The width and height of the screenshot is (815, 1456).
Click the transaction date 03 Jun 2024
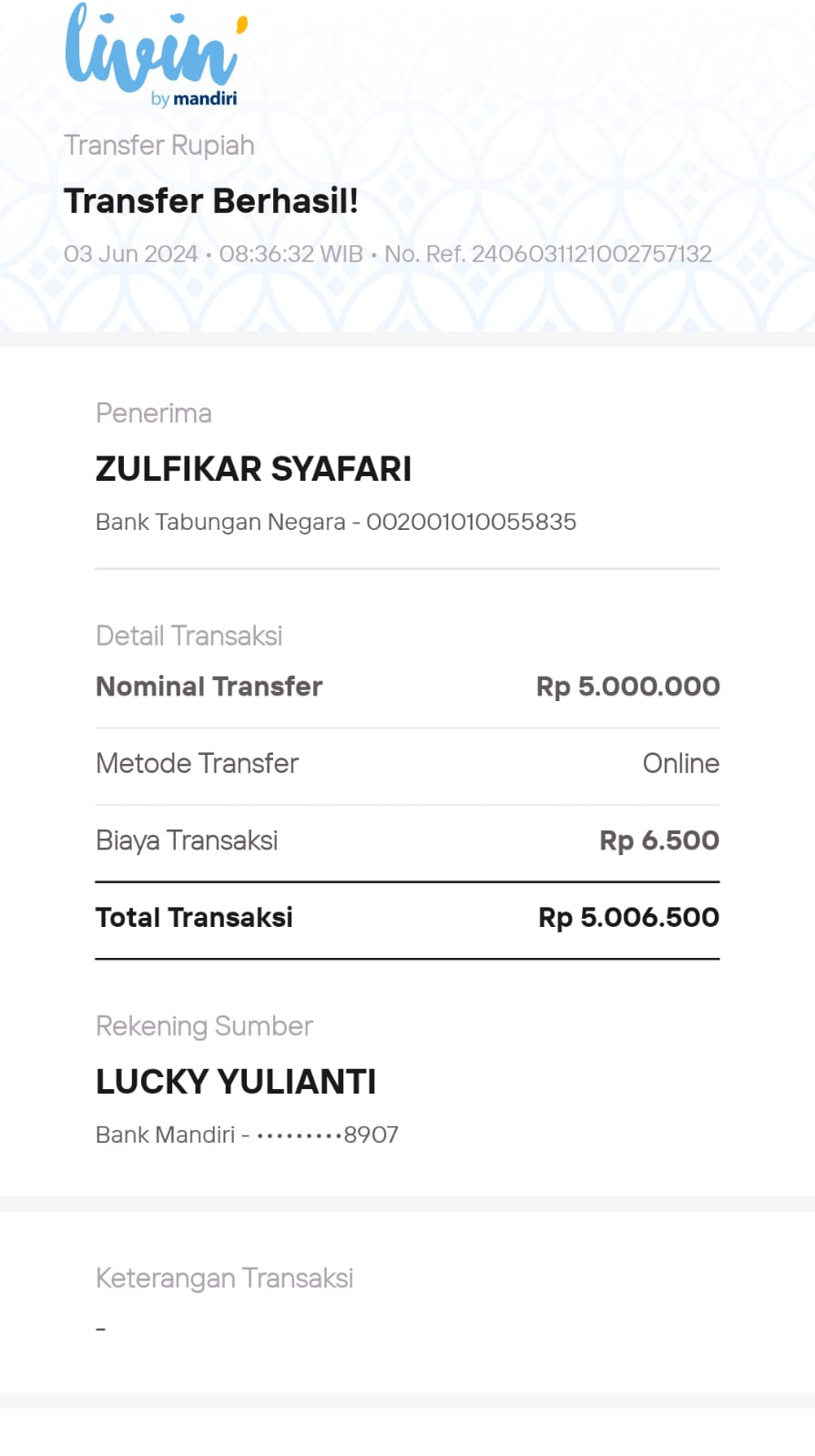point(131,254)
